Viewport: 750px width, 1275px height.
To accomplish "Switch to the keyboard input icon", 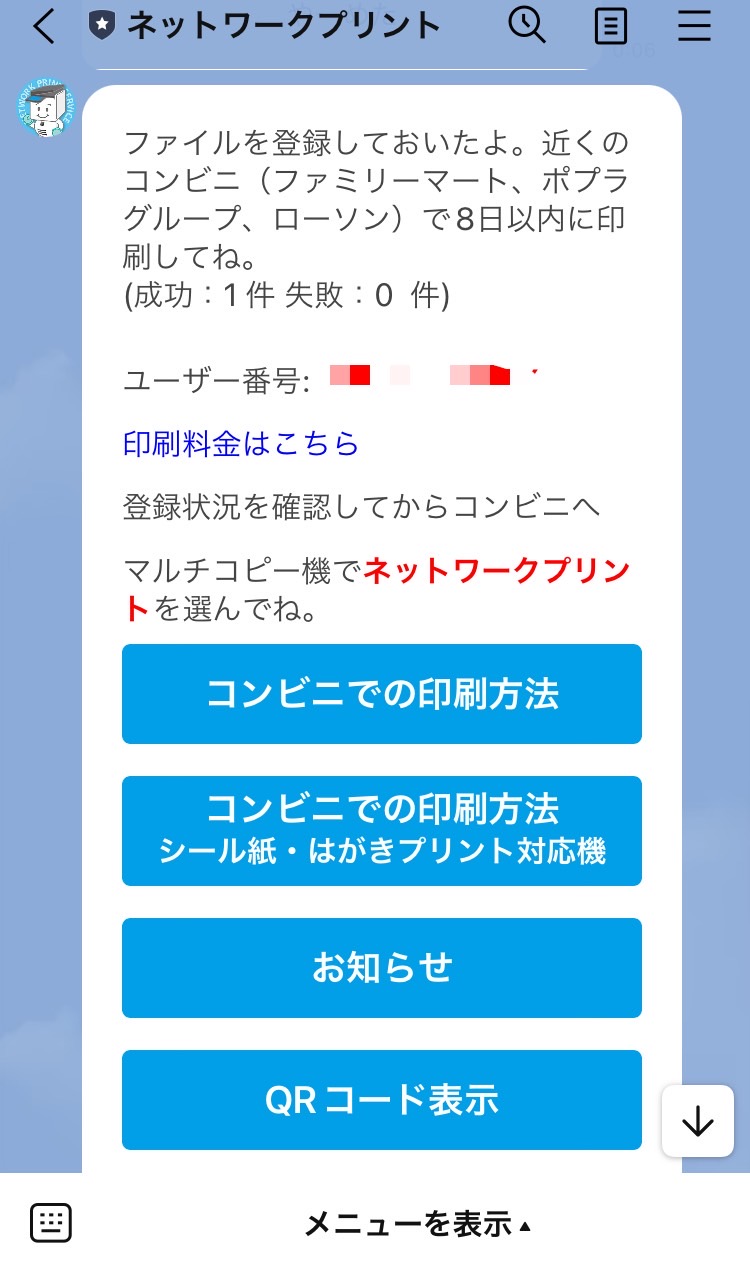I will point(51,1223).
